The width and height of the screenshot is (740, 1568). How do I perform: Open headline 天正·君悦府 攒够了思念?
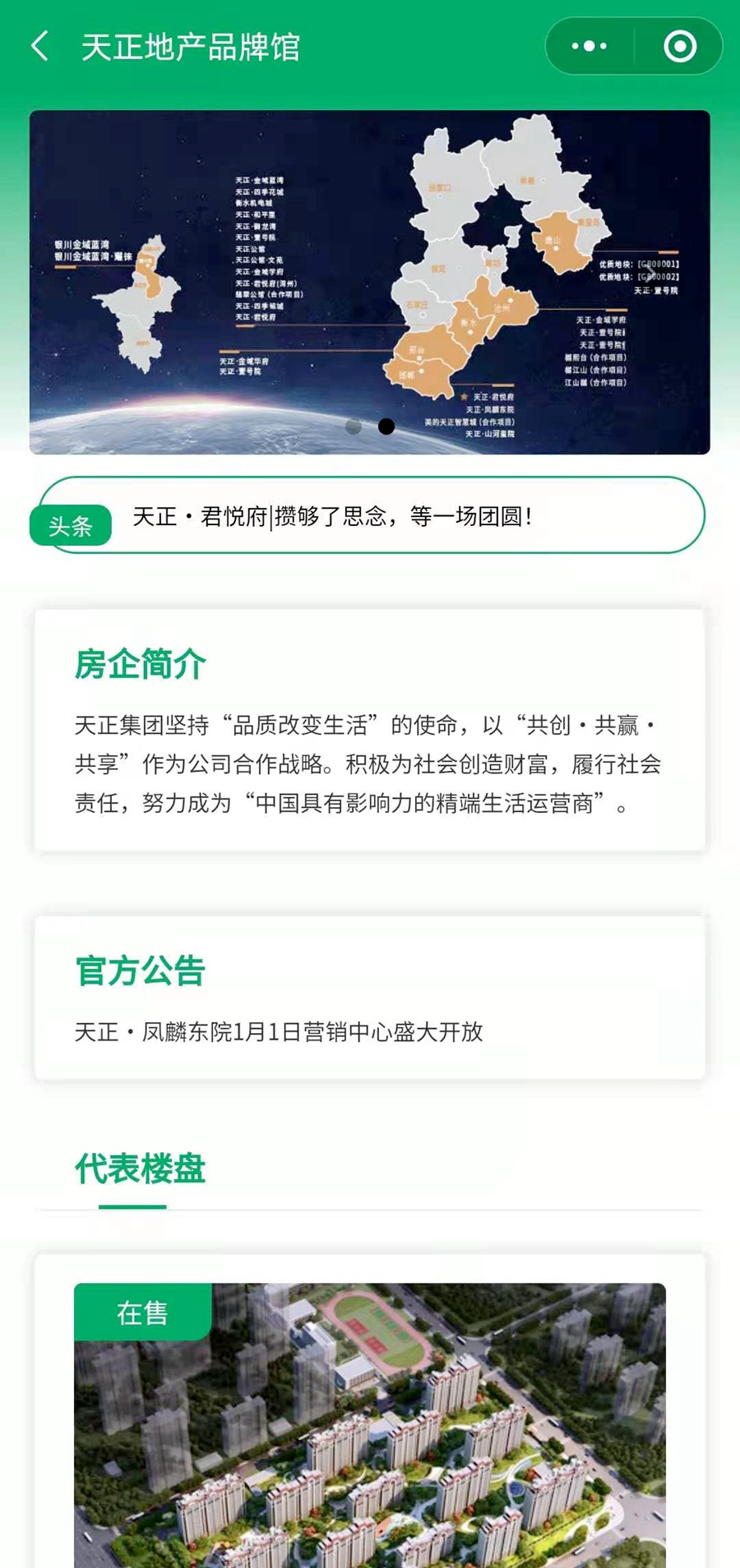pos(332,516)
